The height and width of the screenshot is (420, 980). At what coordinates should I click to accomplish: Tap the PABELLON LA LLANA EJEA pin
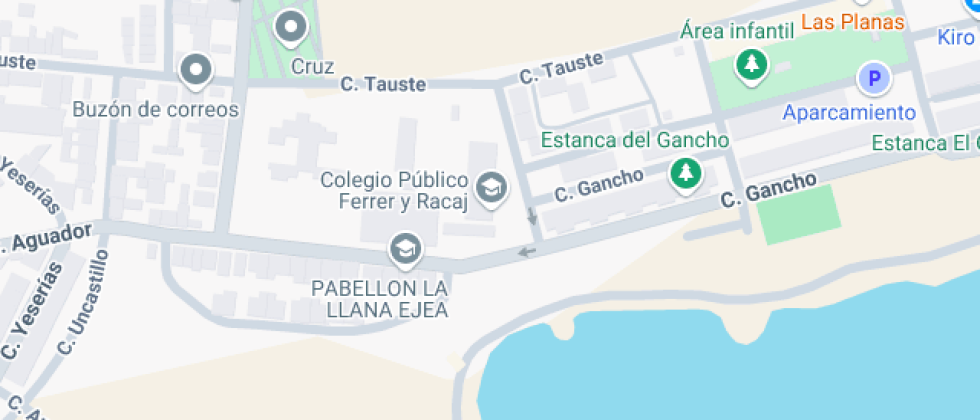pos(405,248)
